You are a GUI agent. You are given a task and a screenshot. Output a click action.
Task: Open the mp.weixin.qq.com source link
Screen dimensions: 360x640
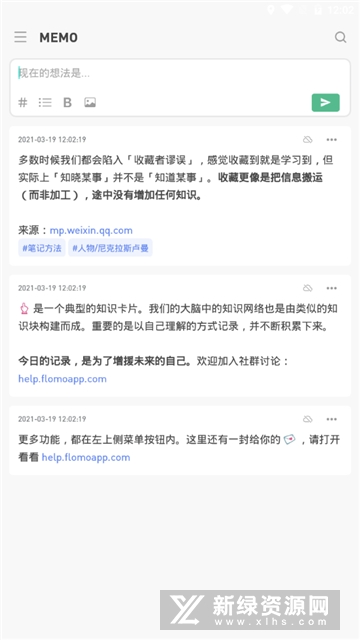tap(91, 230)
